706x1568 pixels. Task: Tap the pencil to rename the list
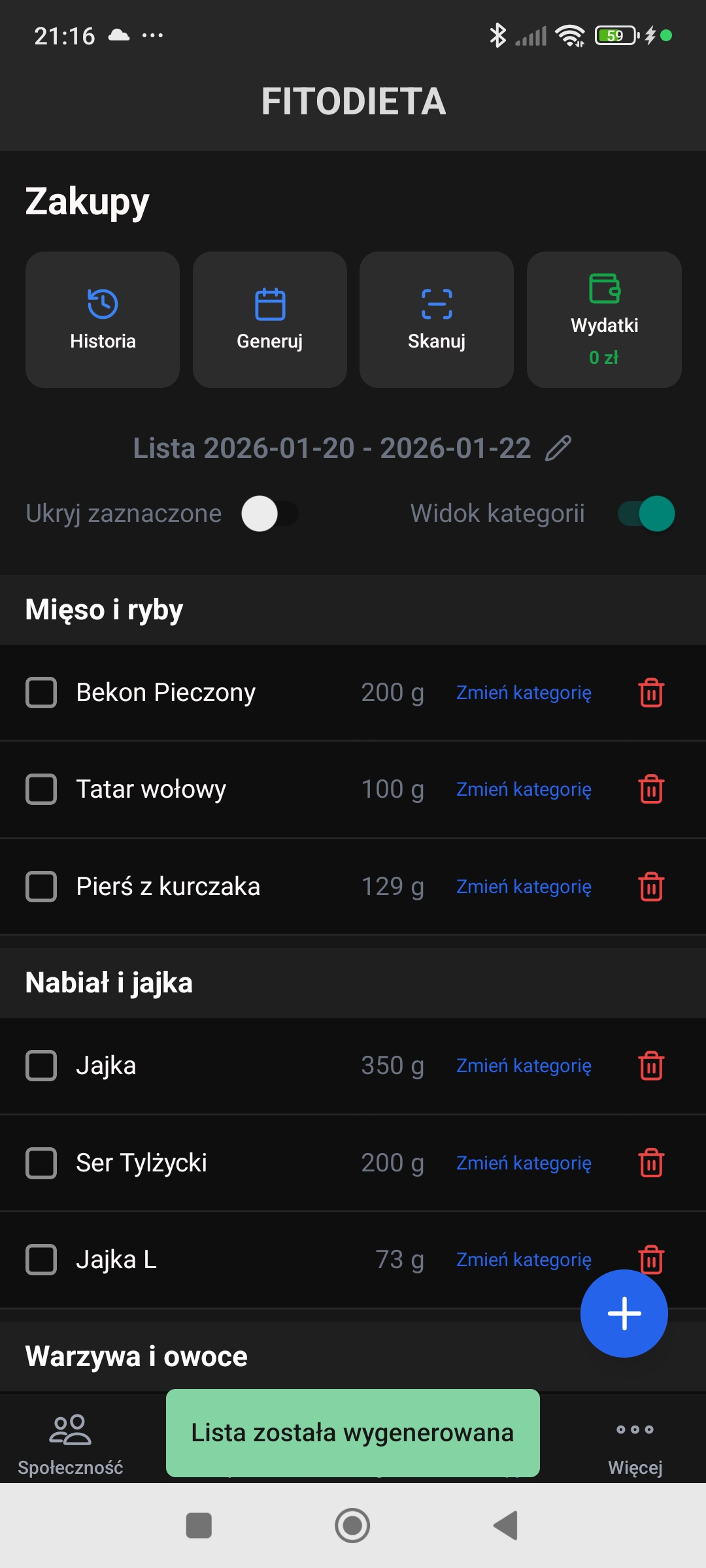559,449
